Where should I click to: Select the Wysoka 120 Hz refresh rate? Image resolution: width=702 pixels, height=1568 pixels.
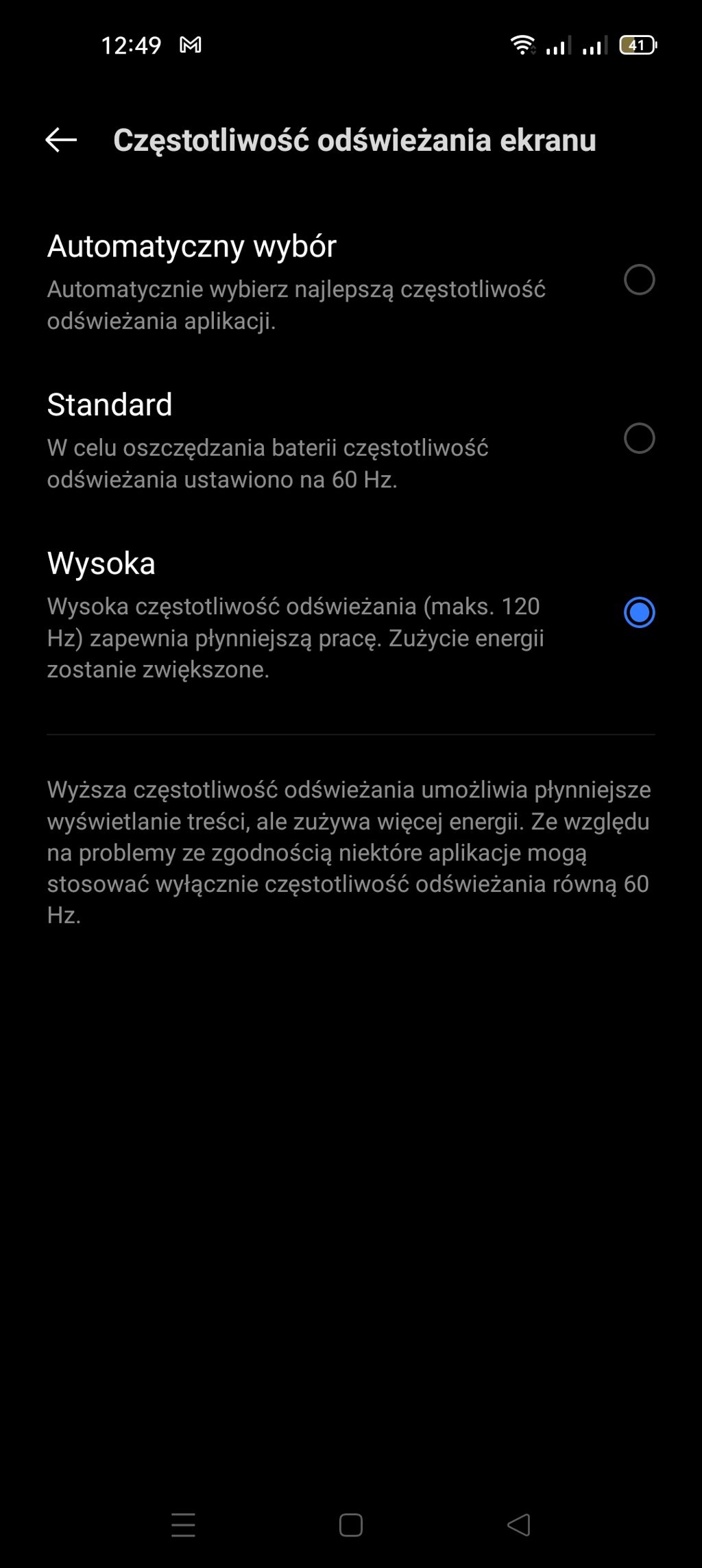click(x=639, y=612)
